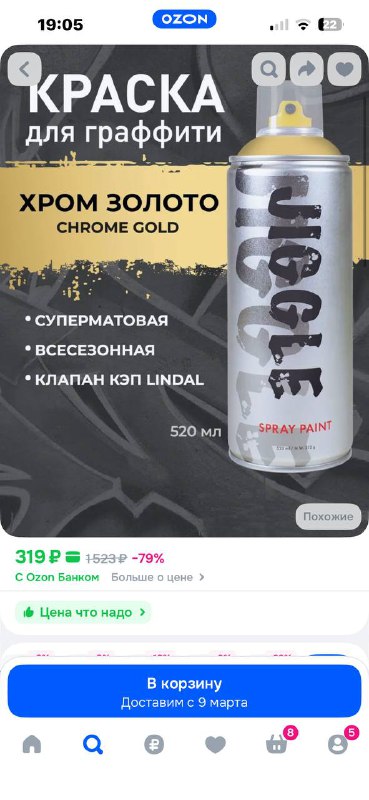Image resolution: width=369 pixels, height=800 pixels.
Task: Open the Цена что надо chip
Action: point(83,612)
